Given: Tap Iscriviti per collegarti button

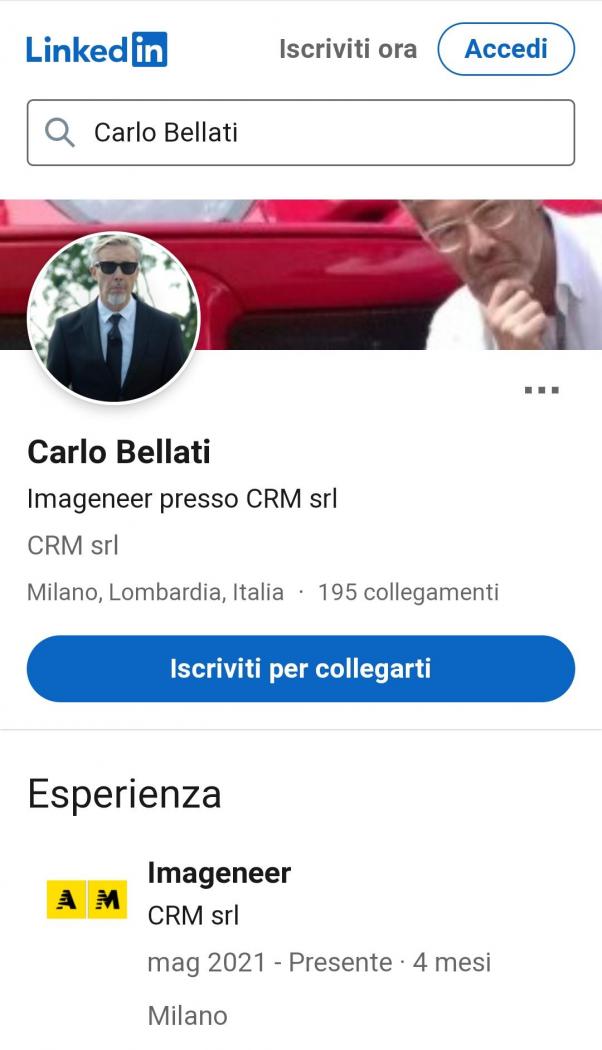Looking at the screenshot, I should pyautogui.click(x=300, y=668).
